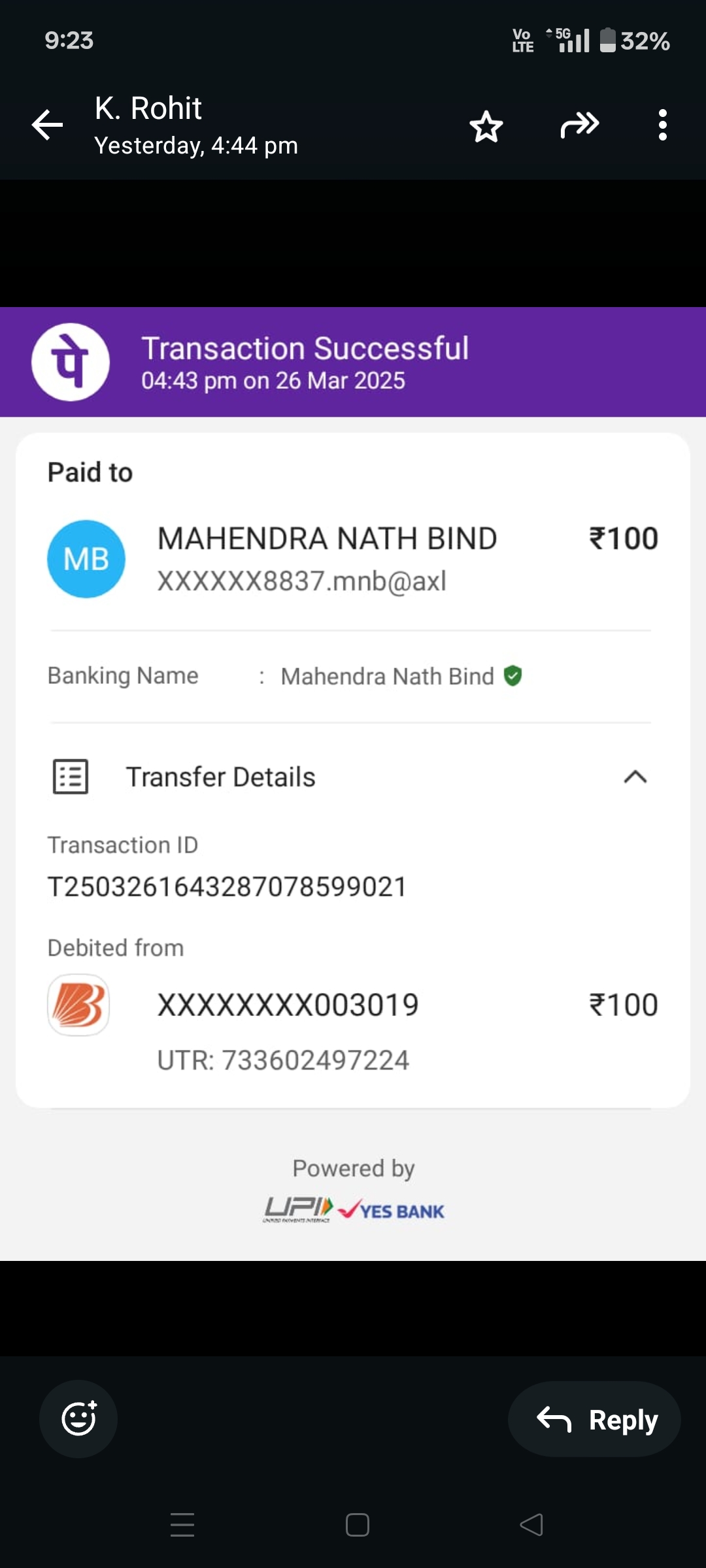Forward this image to another chat
706x1568 pixels.
[x=579, y=125]
